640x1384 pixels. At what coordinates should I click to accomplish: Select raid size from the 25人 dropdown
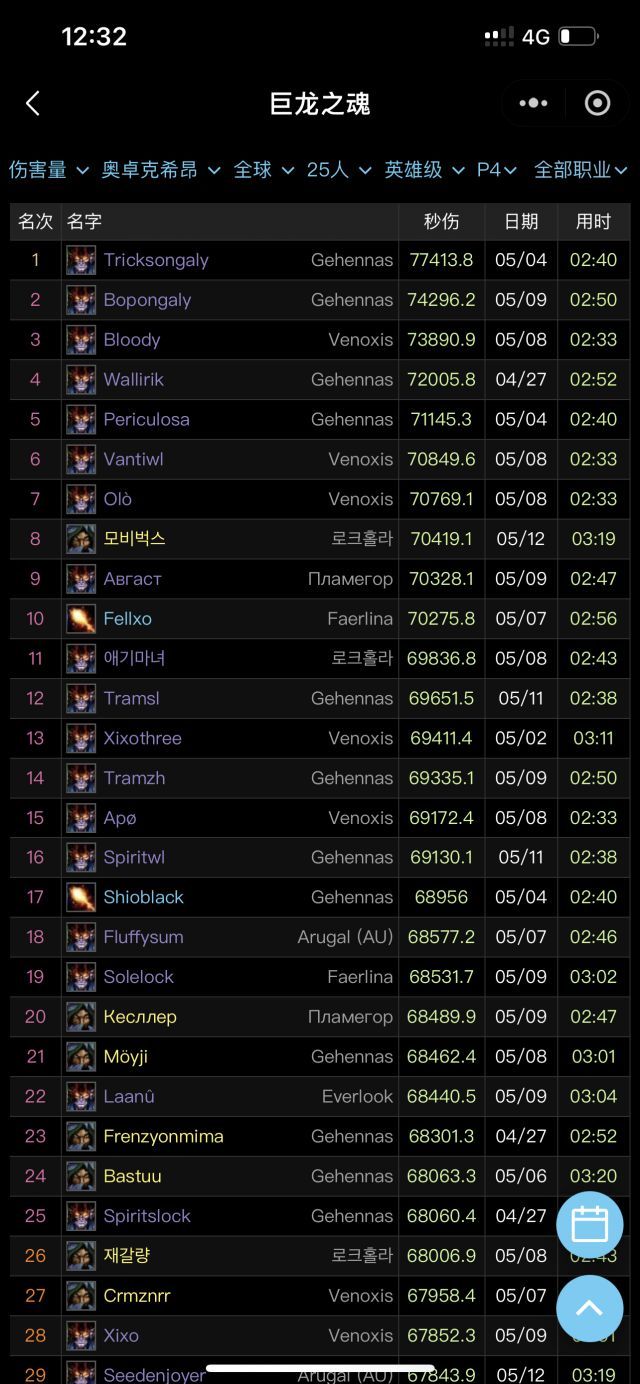338,170
